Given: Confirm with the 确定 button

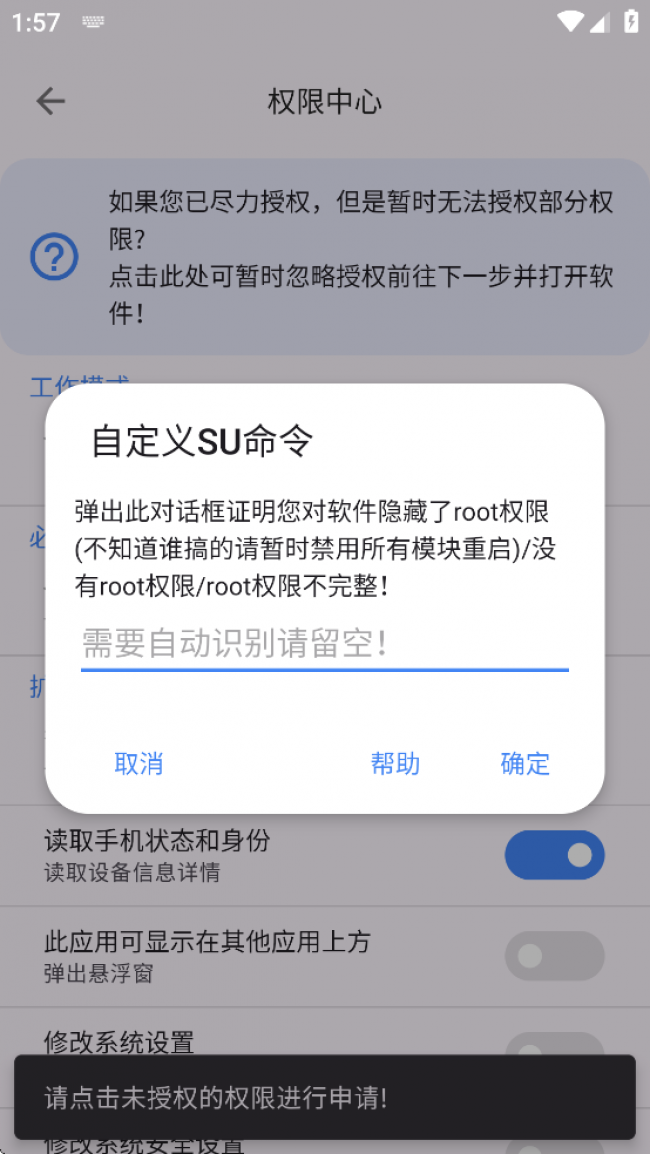Looking at the screenshot, I should pos(525,764).
